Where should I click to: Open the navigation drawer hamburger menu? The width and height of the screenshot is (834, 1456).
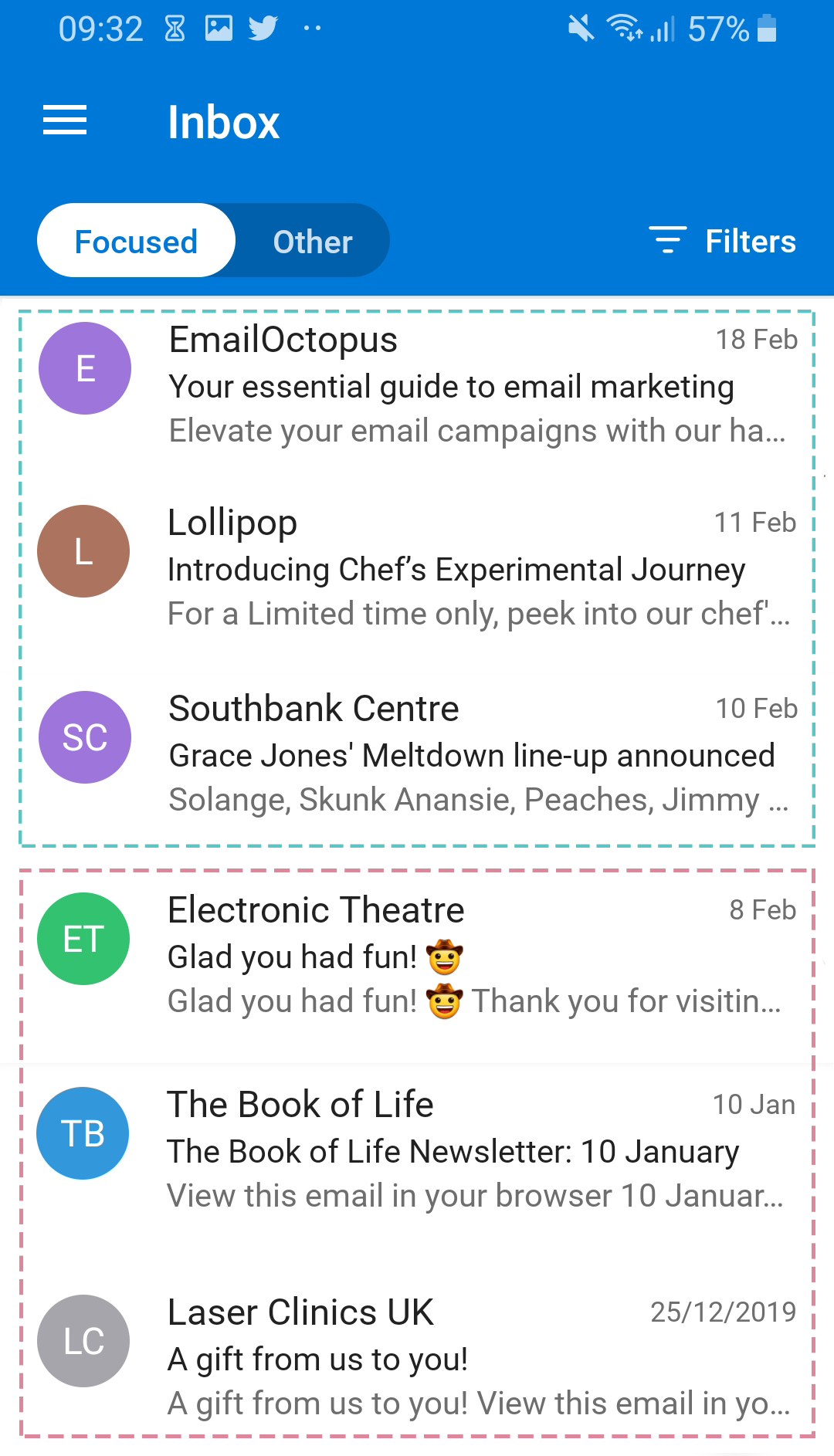(65, 120)
